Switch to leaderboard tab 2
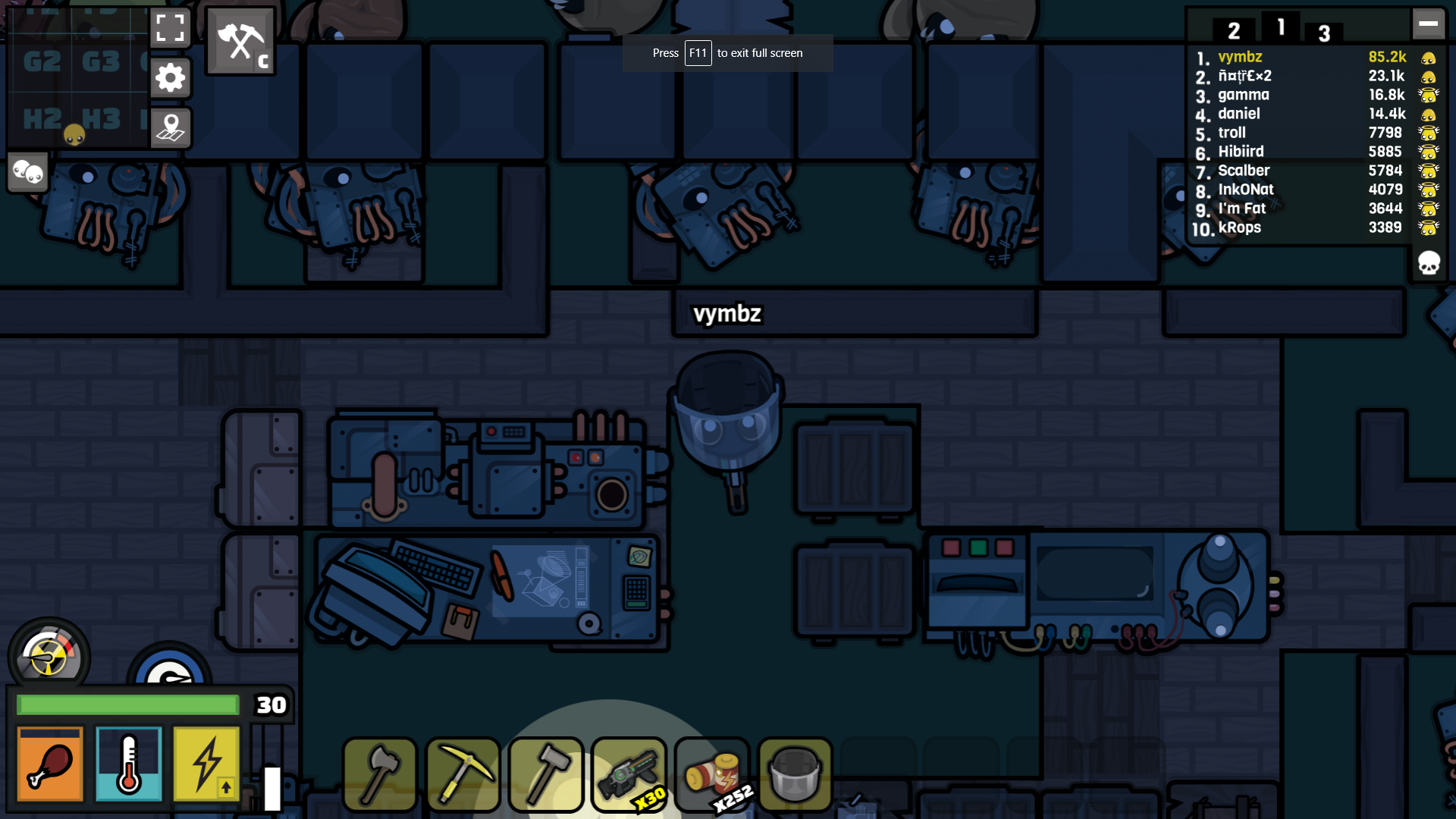This screenshot has height=819, width=1456. click(1234, 31)
